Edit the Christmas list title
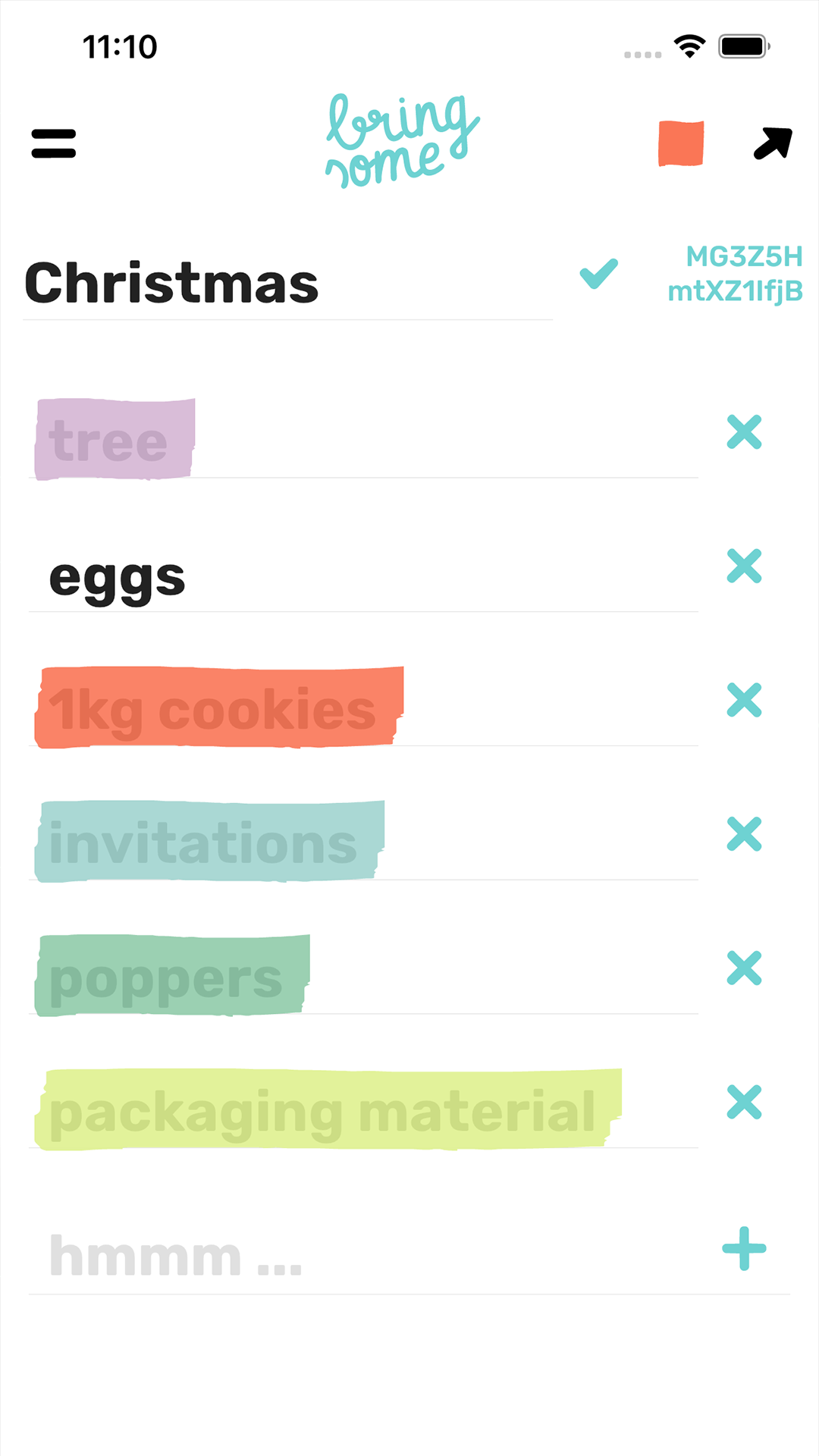 pos(287,283)
